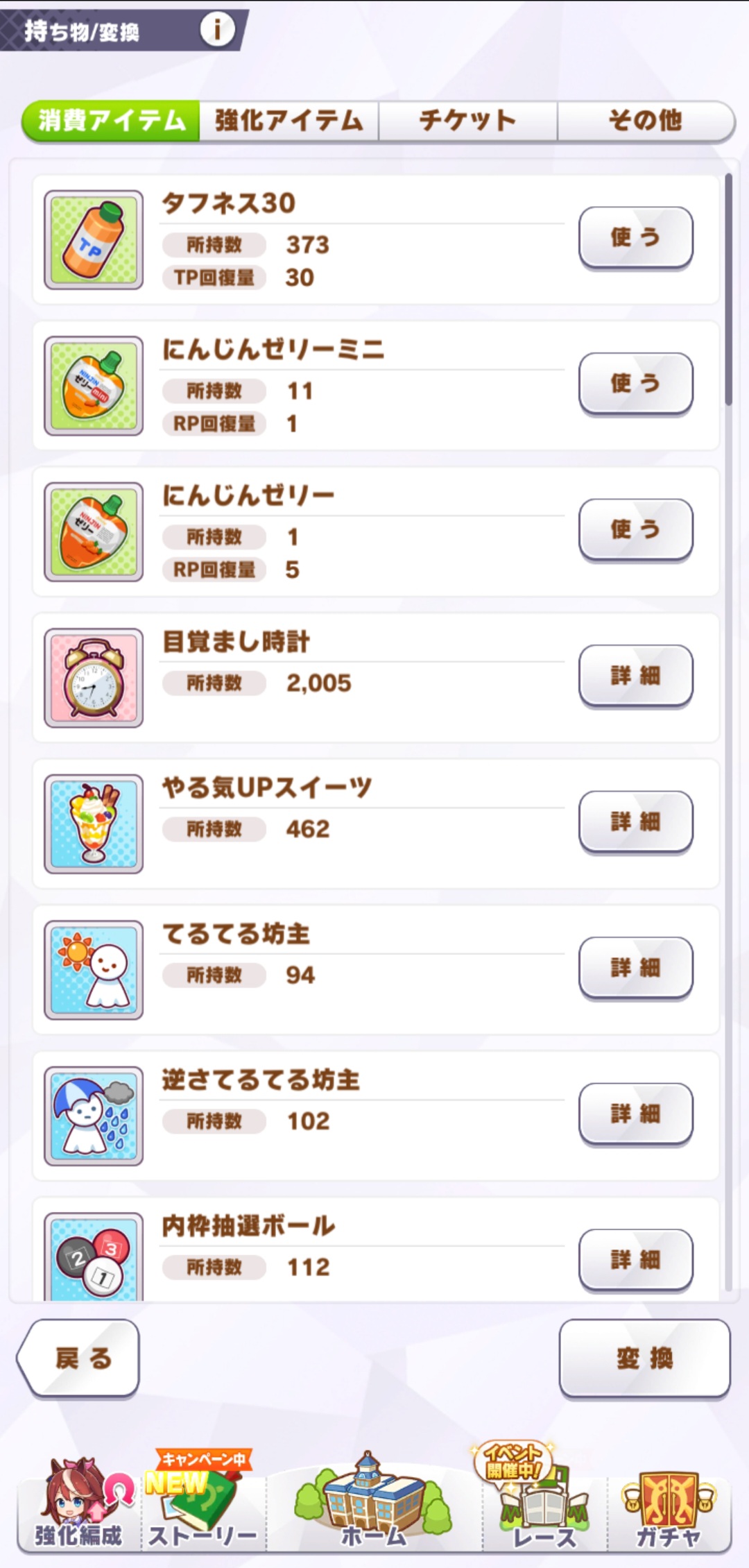Show details of てるてる坊主

click(x=635, y=968)
